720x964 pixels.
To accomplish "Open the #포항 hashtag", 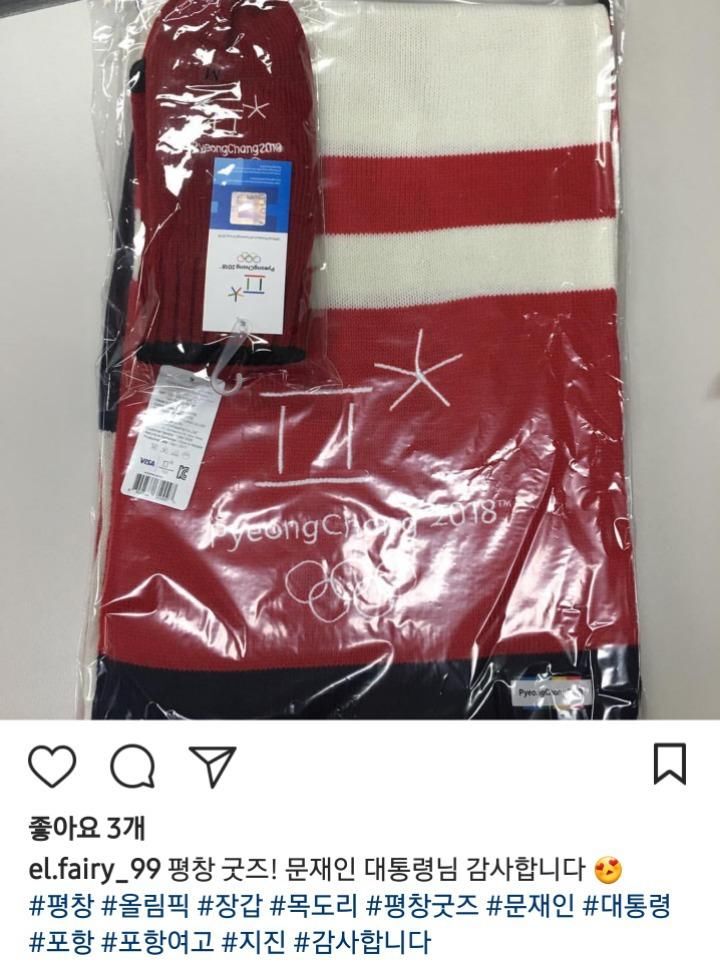I will (62, 941).
